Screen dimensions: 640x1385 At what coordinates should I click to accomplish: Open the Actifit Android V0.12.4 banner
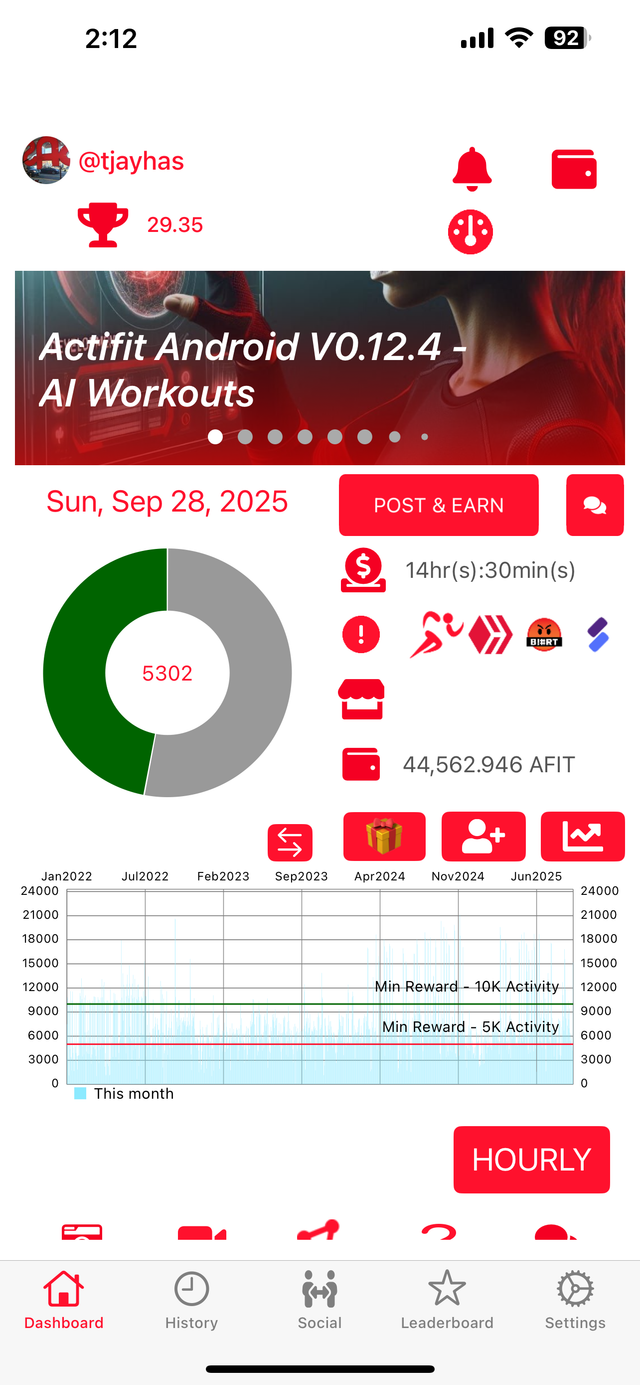pos(320,368)
